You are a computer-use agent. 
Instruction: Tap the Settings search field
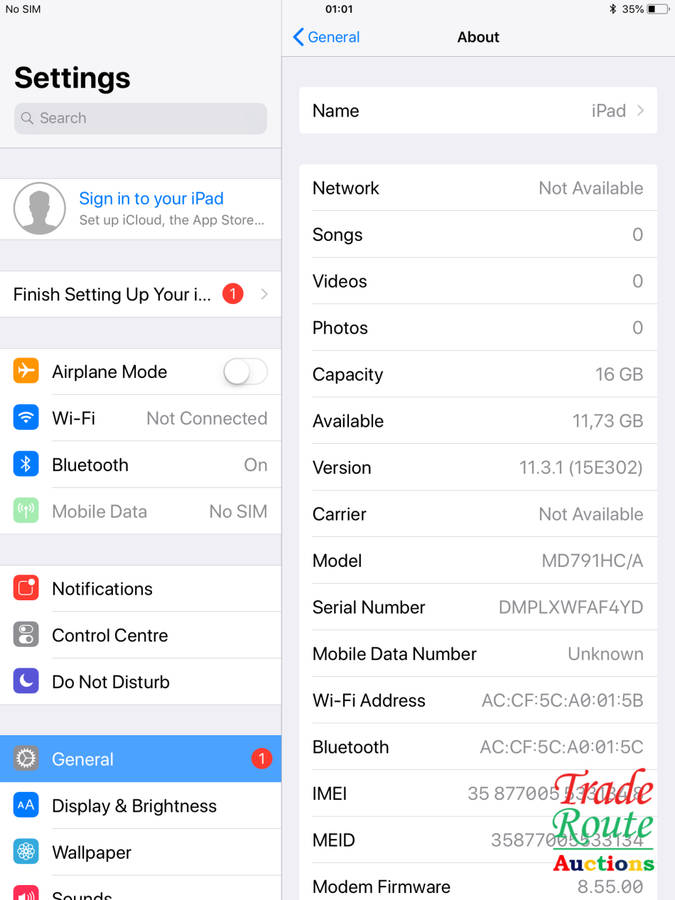click(x=140, y=118)
